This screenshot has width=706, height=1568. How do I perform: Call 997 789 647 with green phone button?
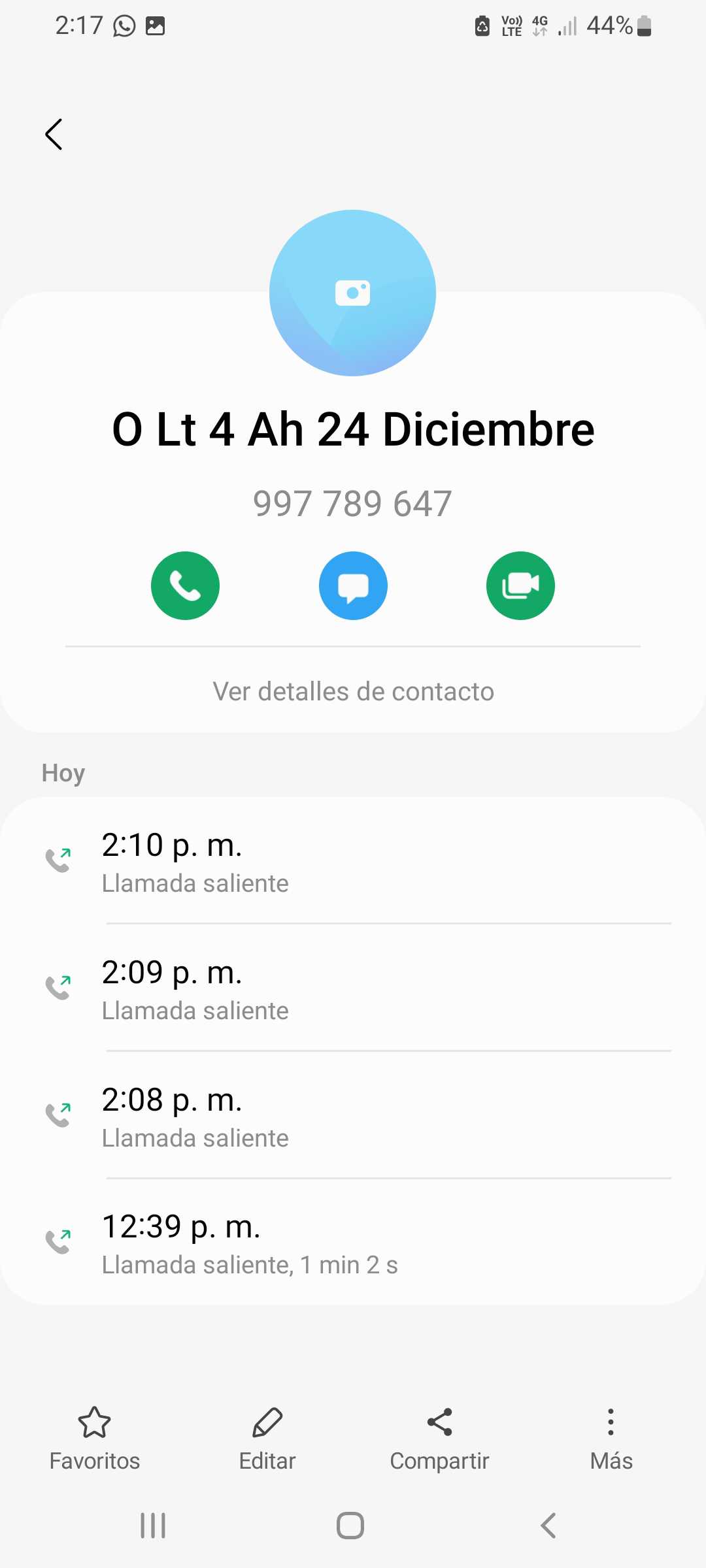pyautogui.click(x=185, y=585)
